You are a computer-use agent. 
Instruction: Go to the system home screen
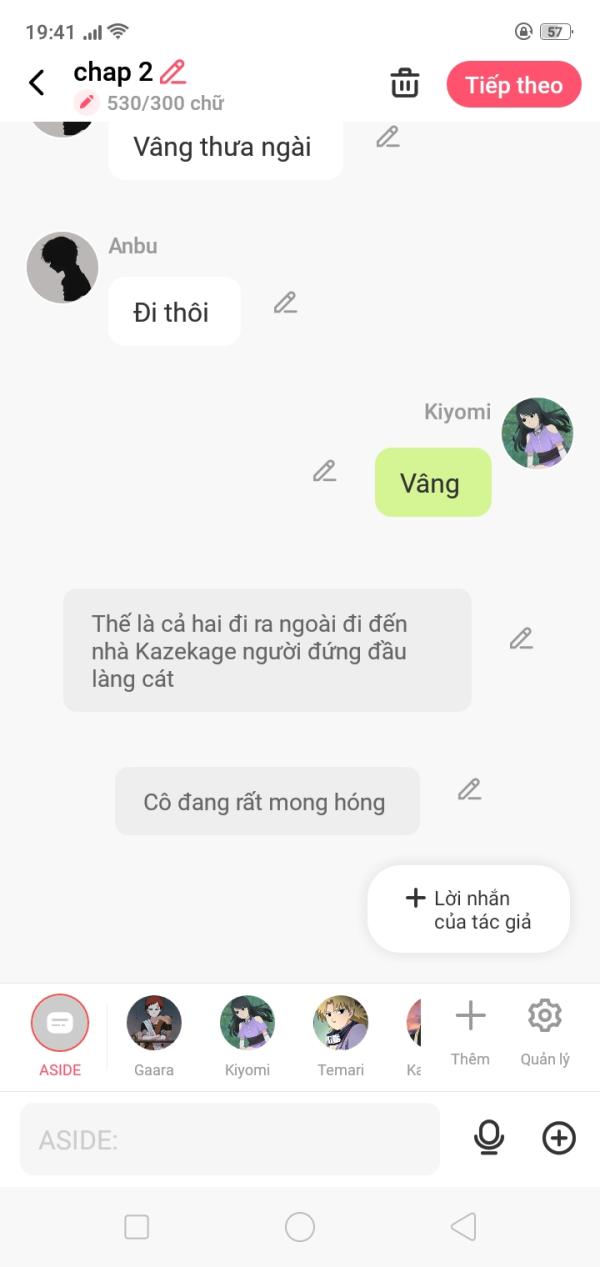(x=300, y=1227)
